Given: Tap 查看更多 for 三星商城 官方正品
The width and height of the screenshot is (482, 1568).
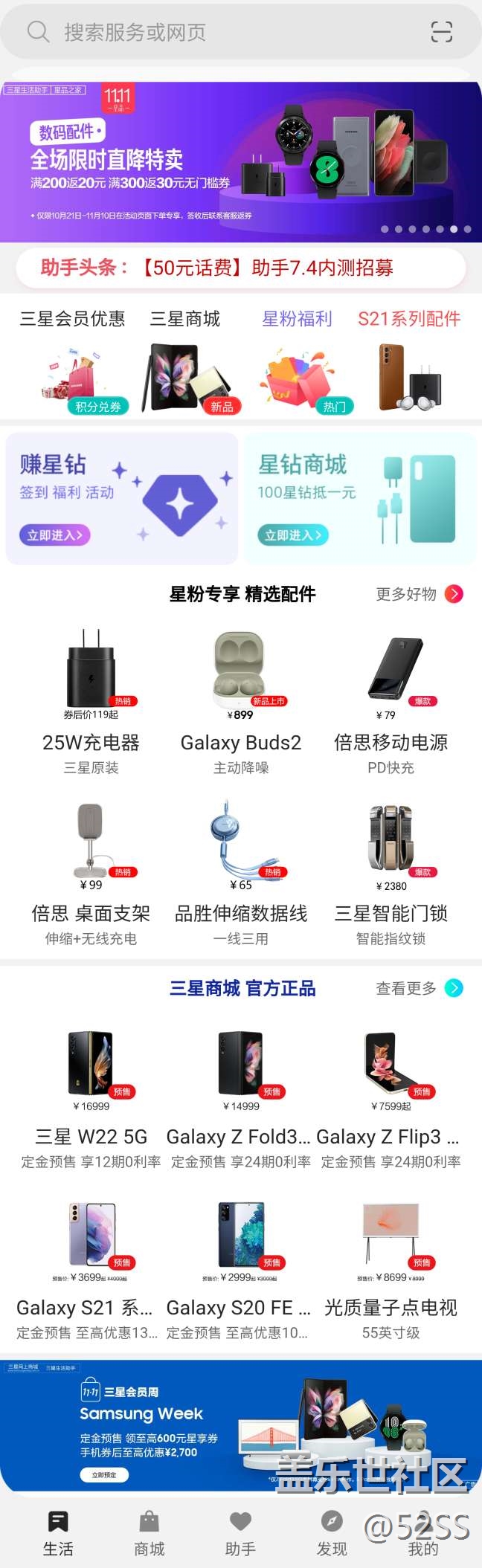Looking at the screenshot, I should point(420,988).
